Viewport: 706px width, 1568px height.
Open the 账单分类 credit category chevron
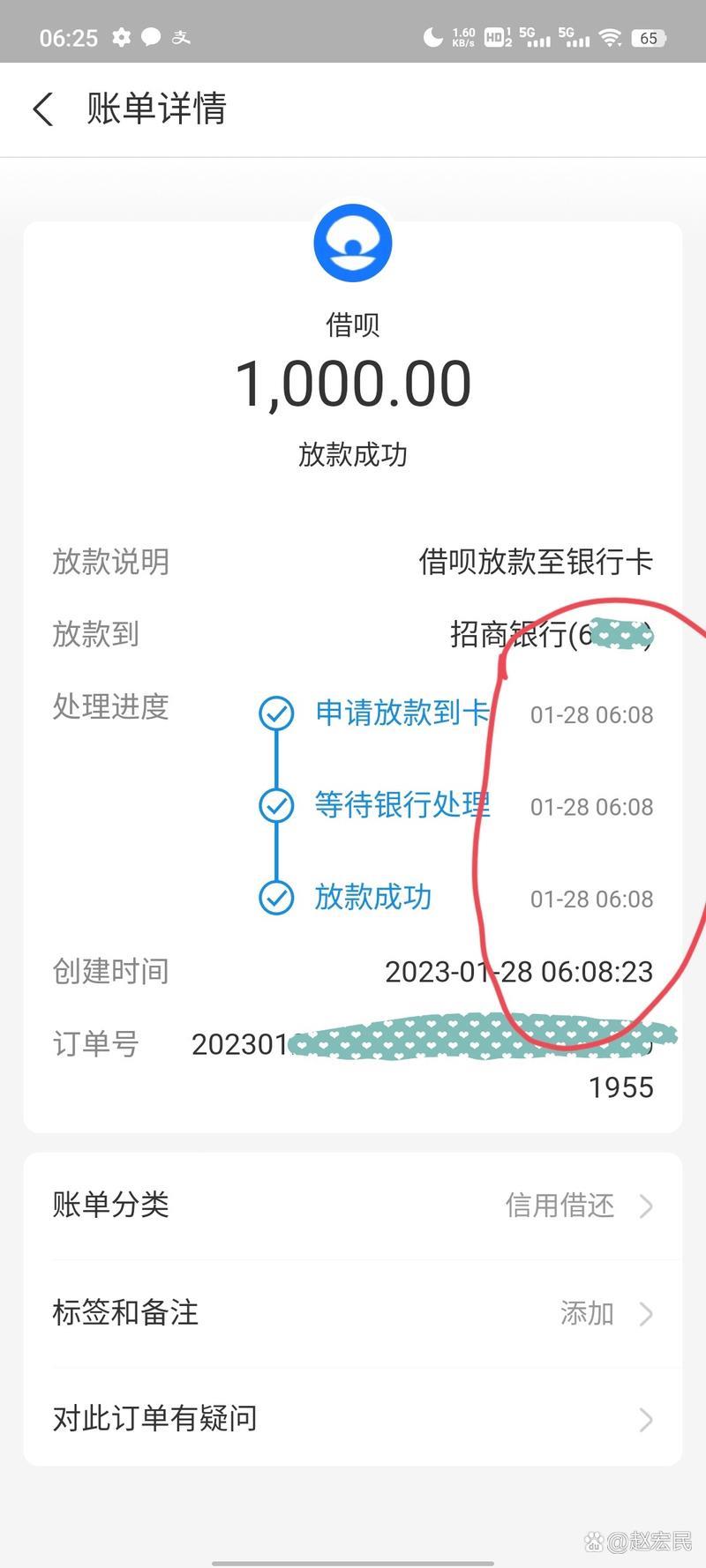click(x=647, y=1206)
